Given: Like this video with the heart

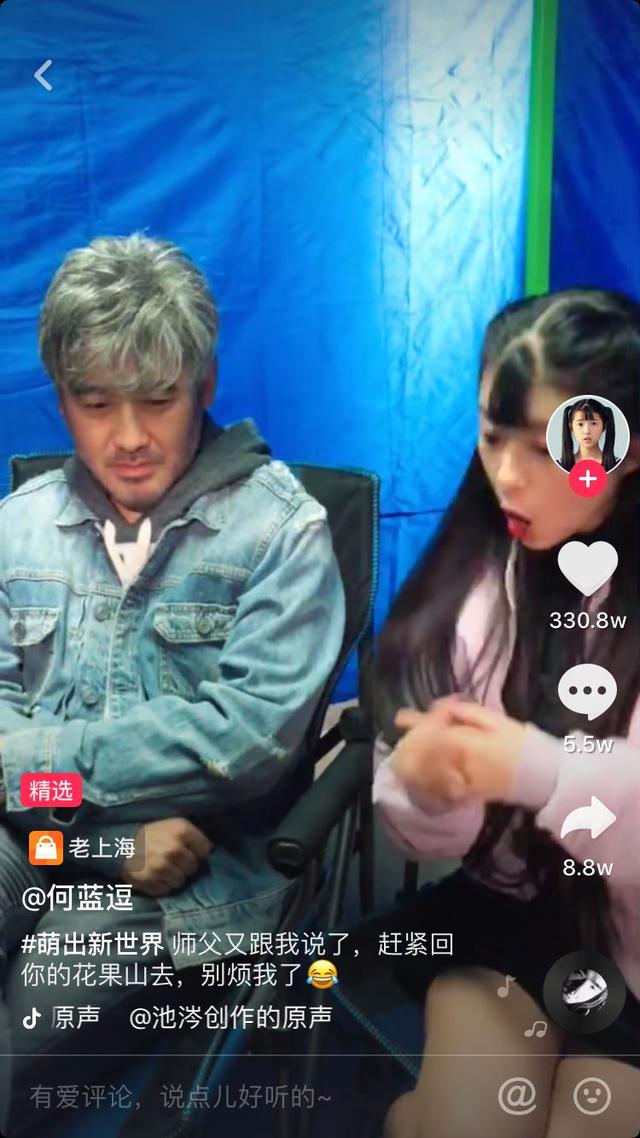Looking at the screenshot, I should [x=587, y=569].
